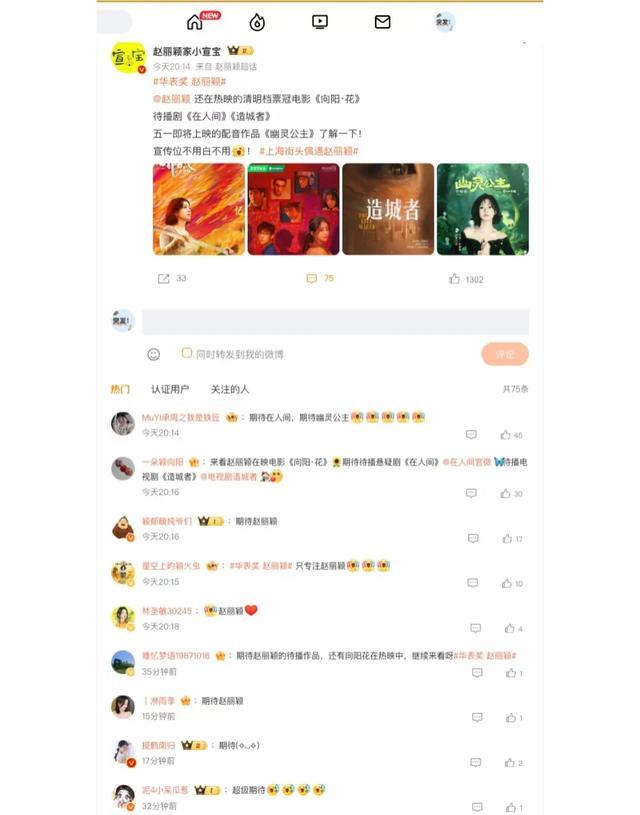Open the profile avatar in top bar
640x815 pixels.
[444, 22]
